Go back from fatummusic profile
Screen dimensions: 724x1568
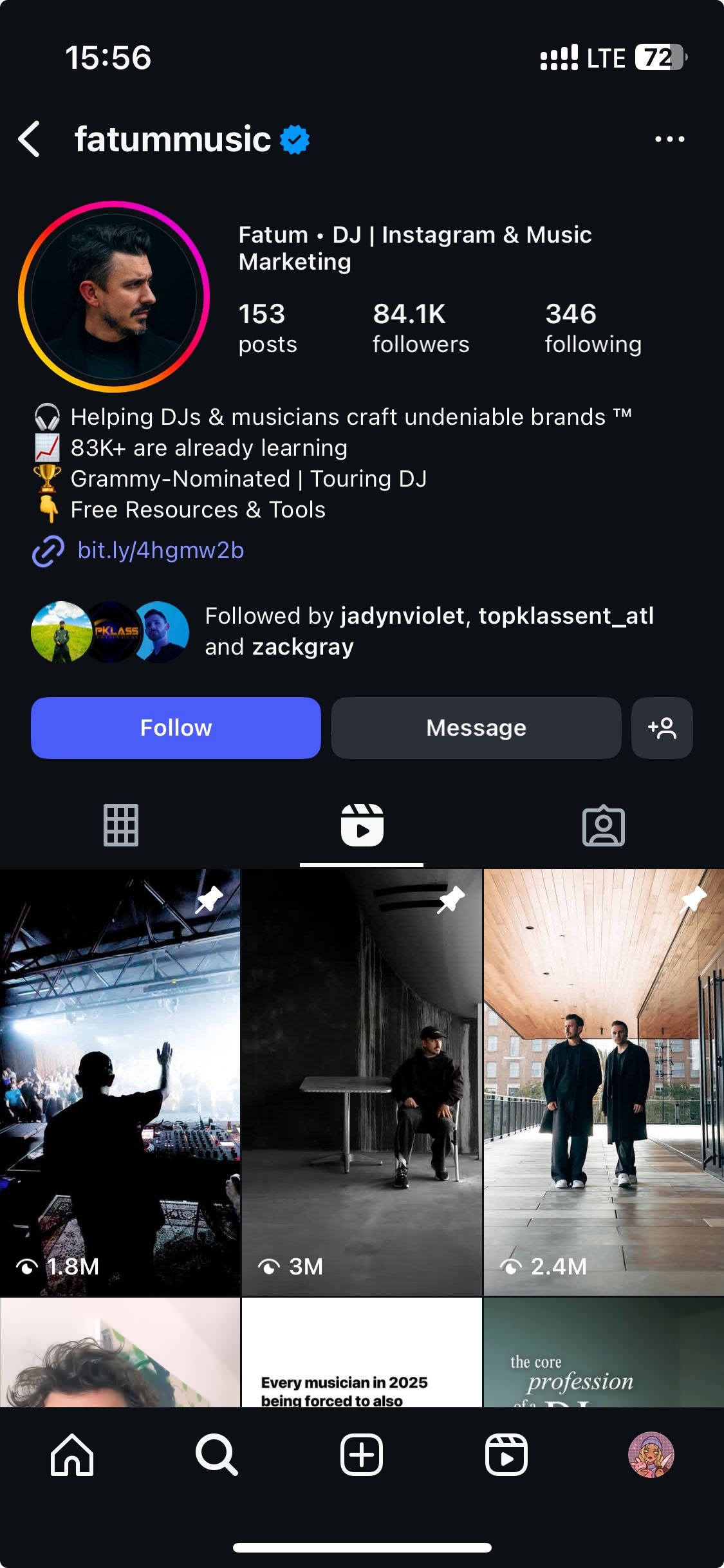coord(30,139)
